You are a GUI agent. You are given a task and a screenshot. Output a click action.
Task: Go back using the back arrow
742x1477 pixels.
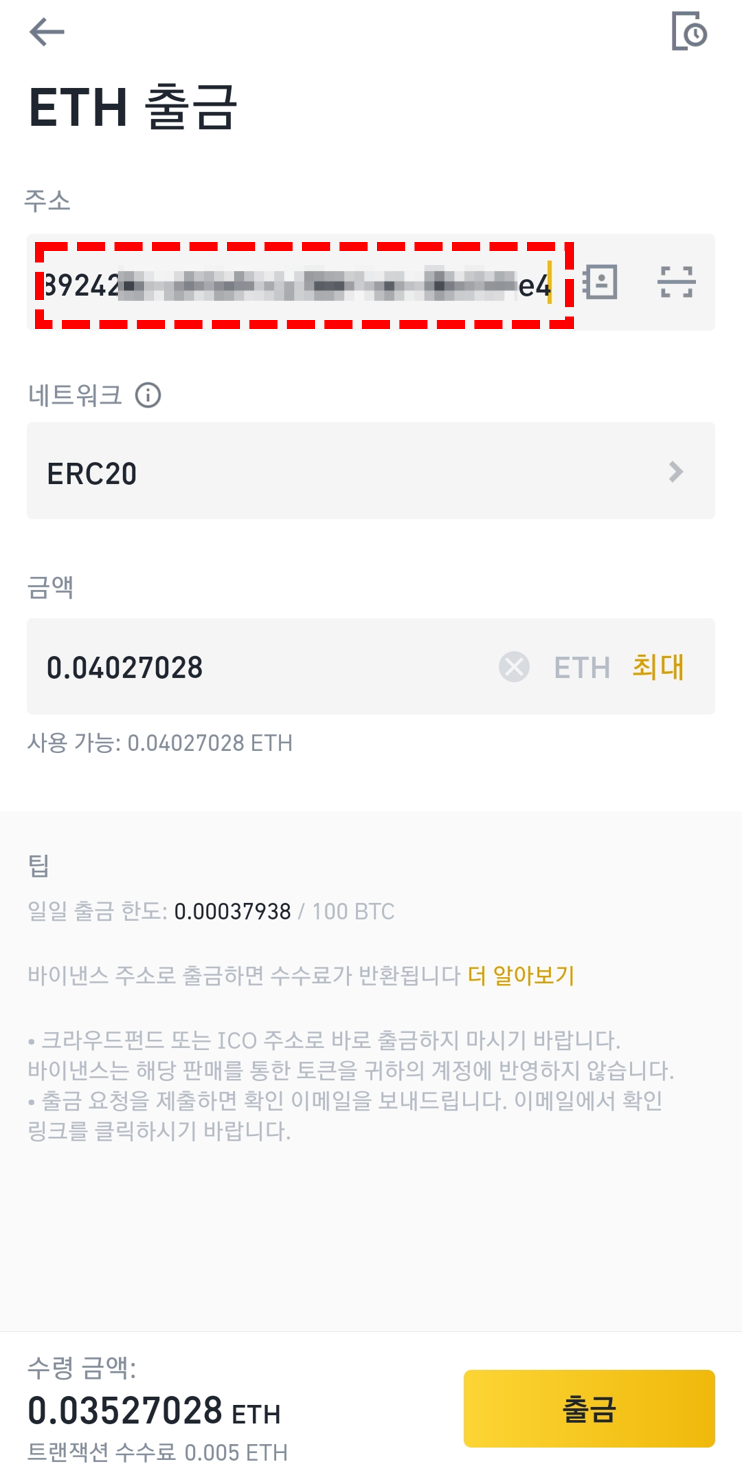[x=46, y=31]
